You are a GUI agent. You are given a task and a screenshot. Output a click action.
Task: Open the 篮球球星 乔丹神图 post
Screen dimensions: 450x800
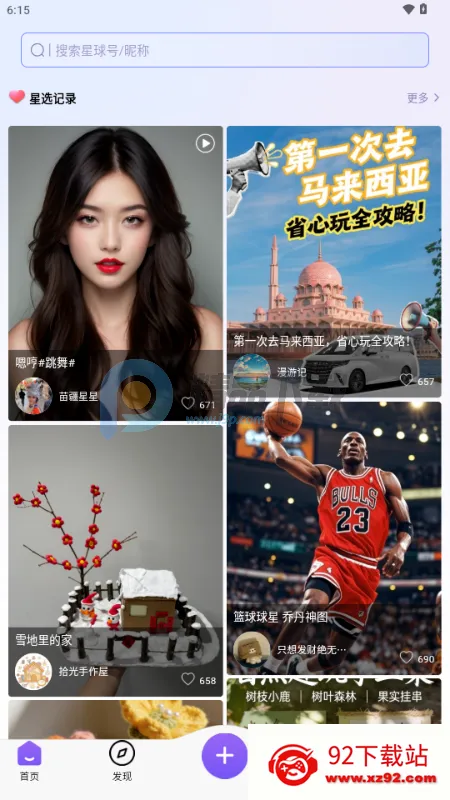pyautogui.click(x=334, y=538)
